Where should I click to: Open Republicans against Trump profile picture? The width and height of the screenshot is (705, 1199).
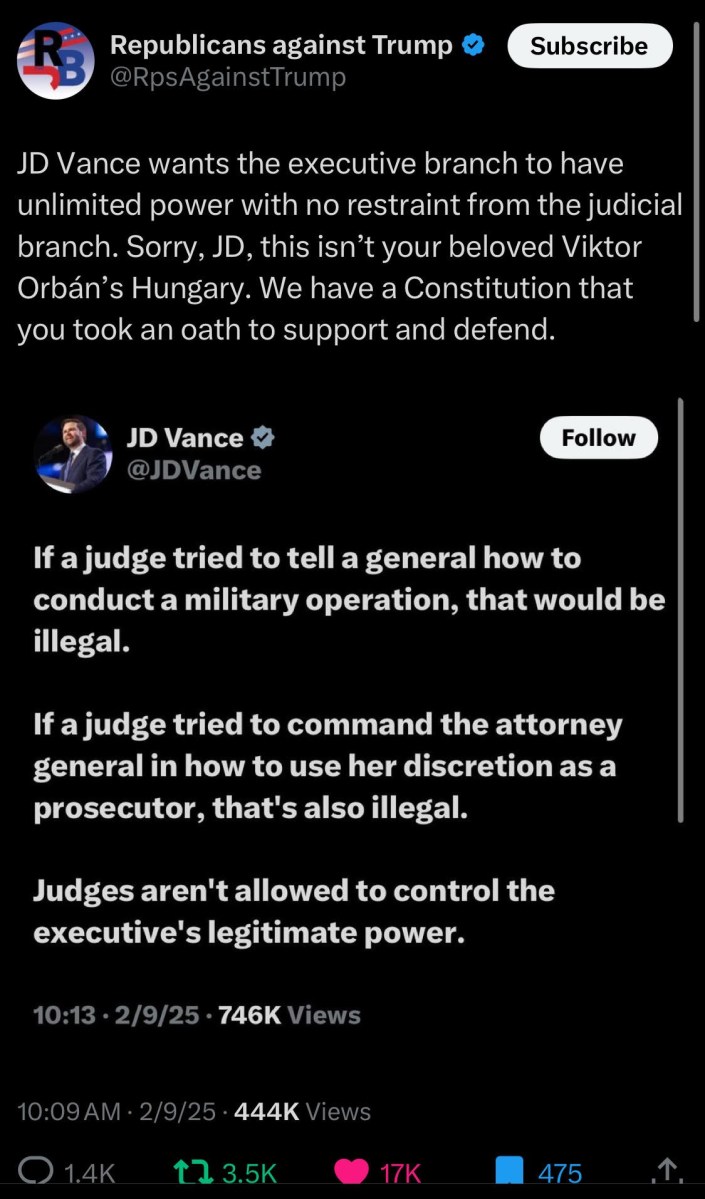click(x=56, y=59)
